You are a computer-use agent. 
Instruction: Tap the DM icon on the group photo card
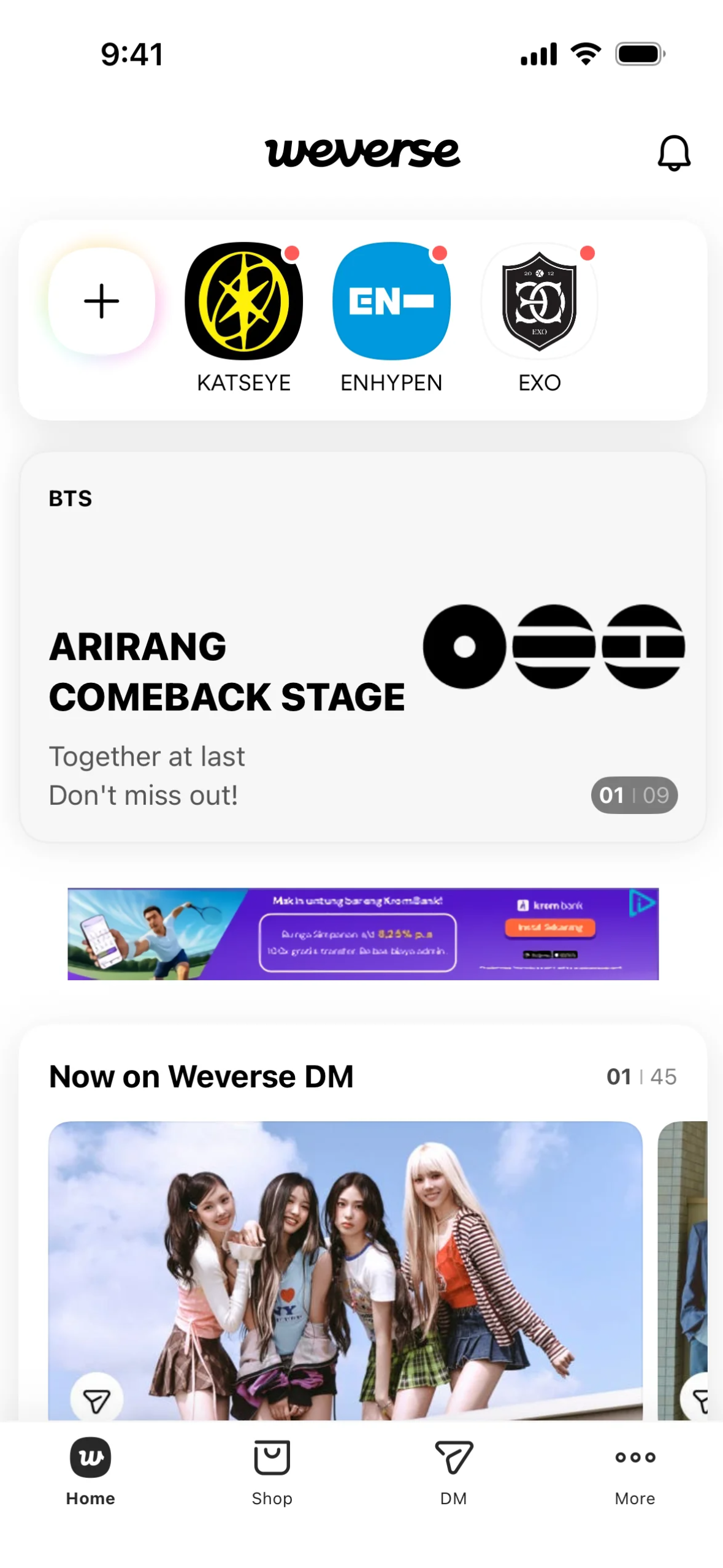96,1400
